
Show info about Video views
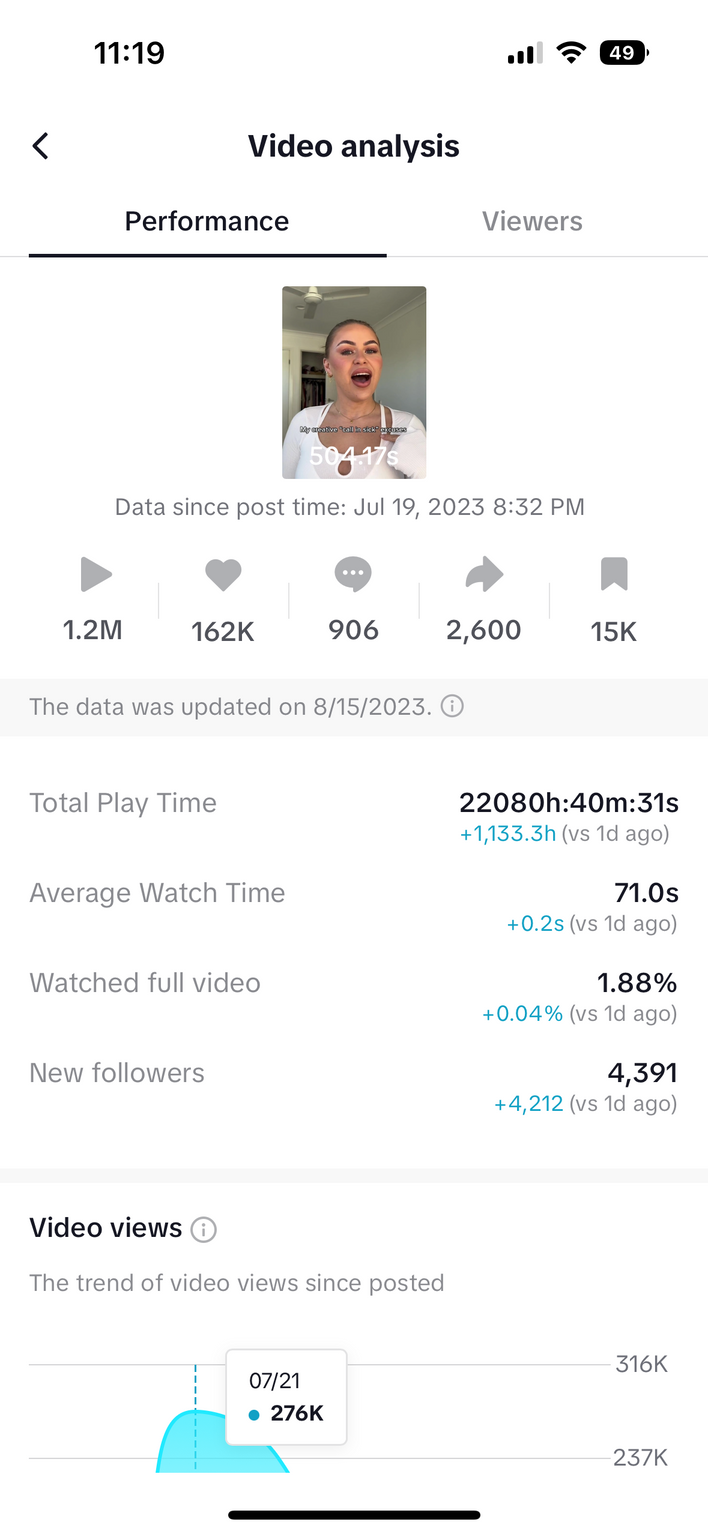[x=203, y=1229]
